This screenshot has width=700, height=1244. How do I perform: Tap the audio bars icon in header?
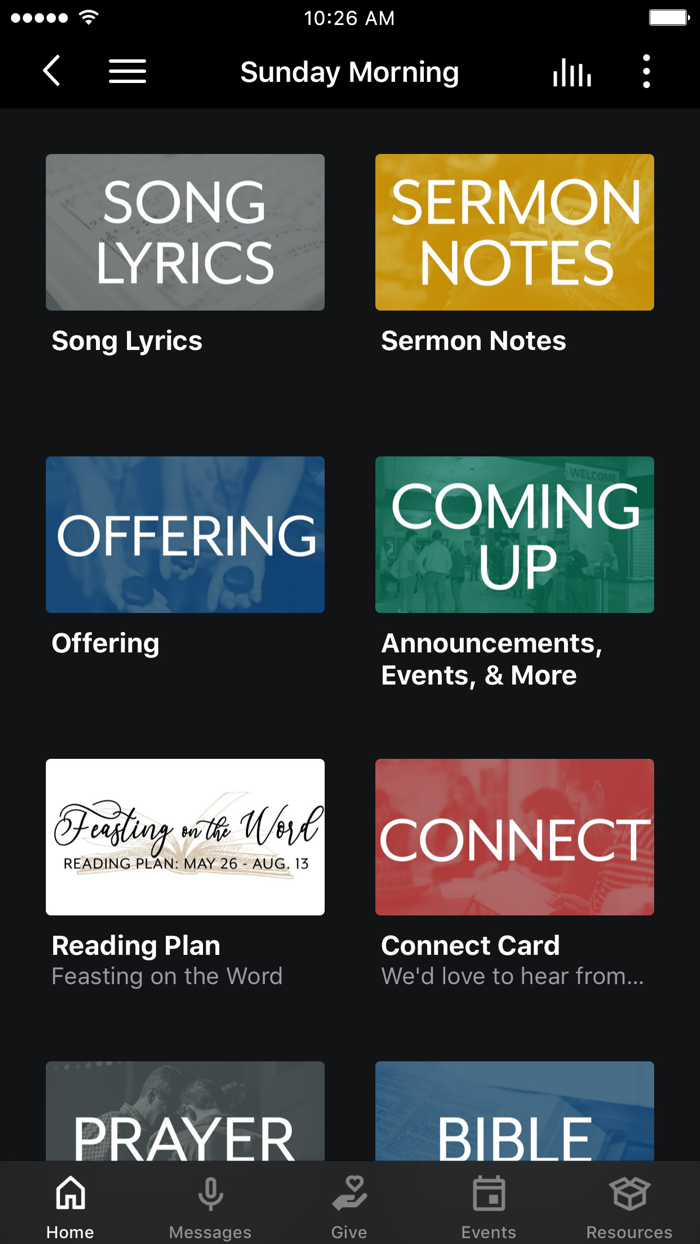pos(571,72)
